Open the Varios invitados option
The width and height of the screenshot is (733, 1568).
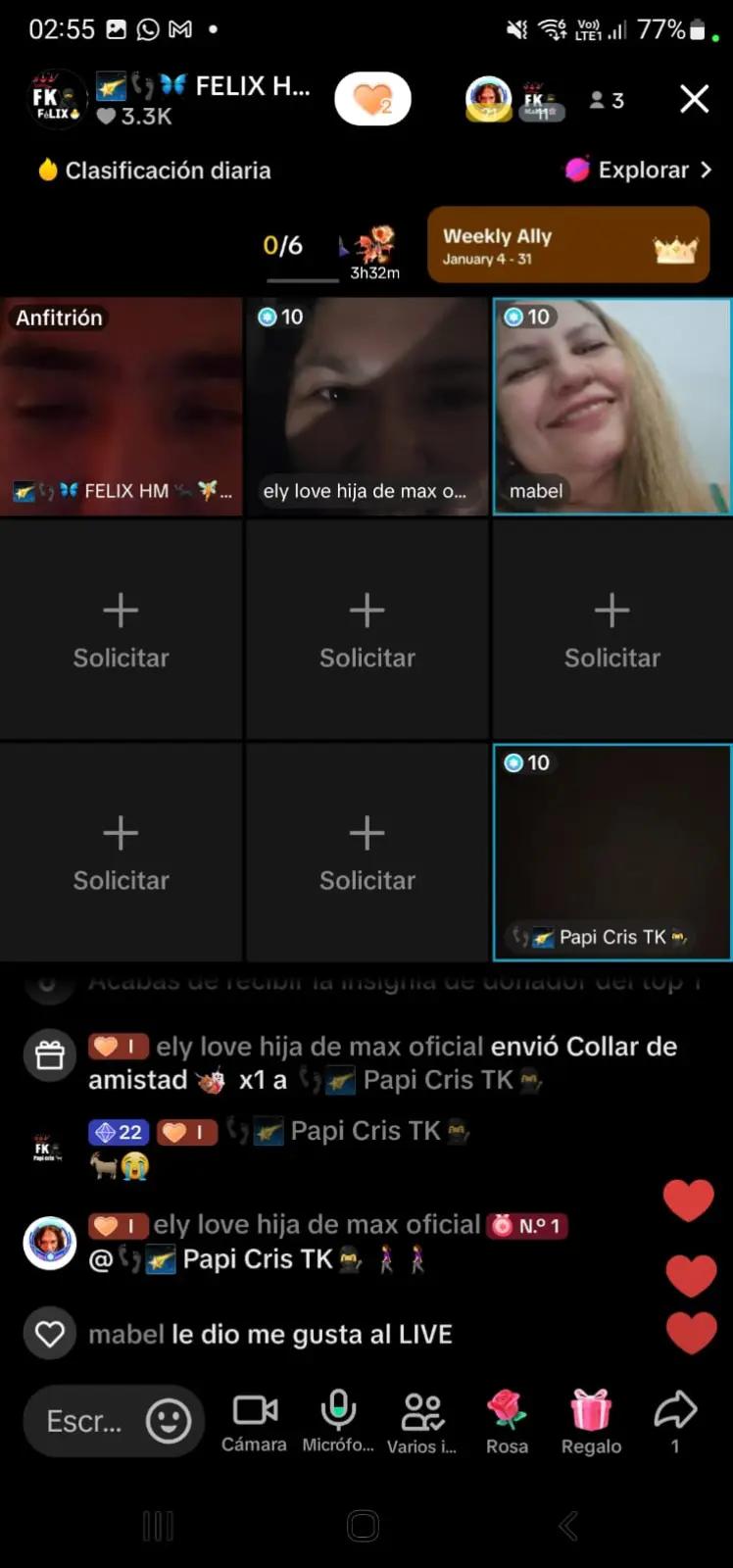tap(422, 1421)
